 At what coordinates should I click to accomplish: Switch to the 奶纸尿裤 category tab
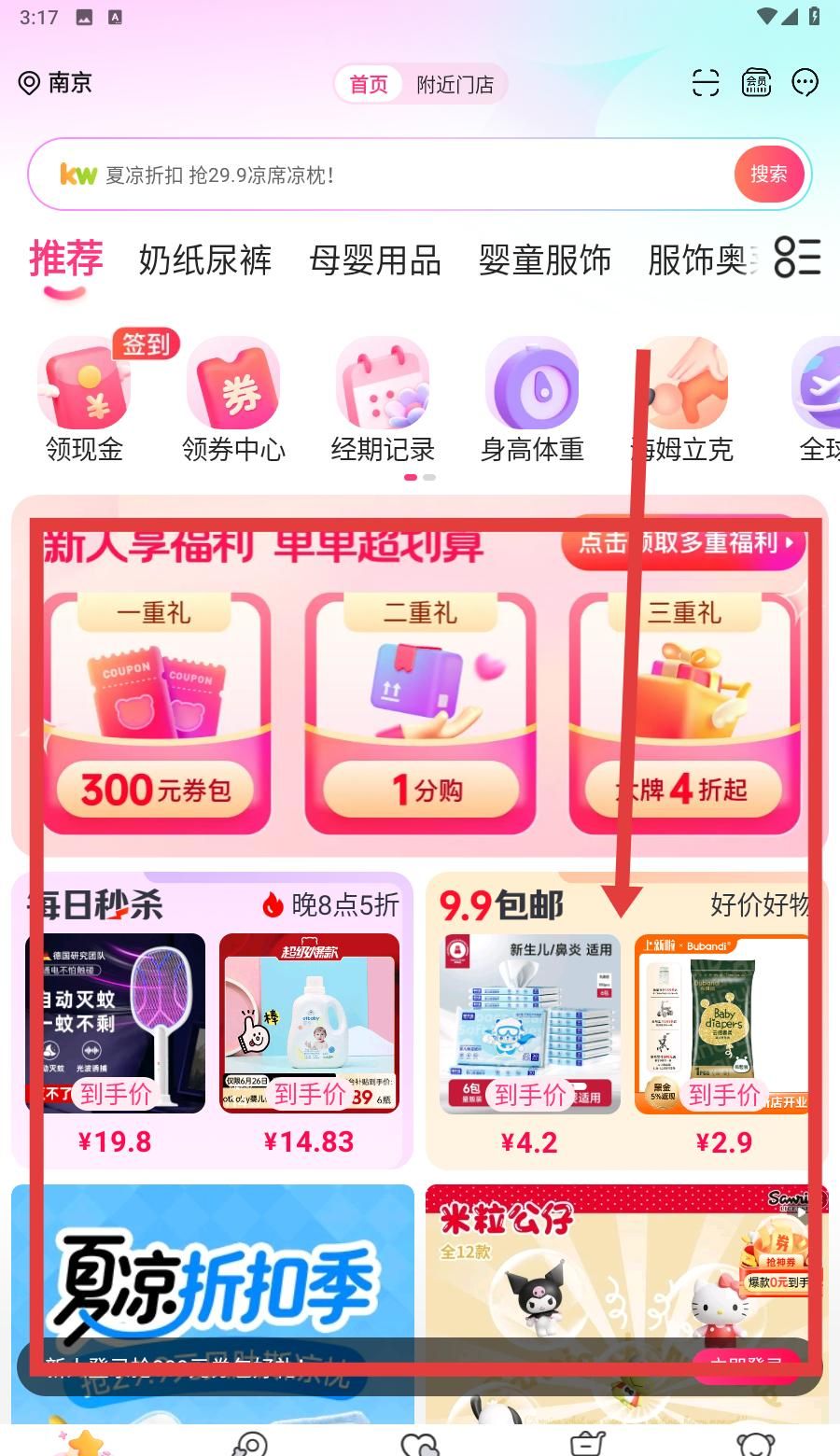204,260
